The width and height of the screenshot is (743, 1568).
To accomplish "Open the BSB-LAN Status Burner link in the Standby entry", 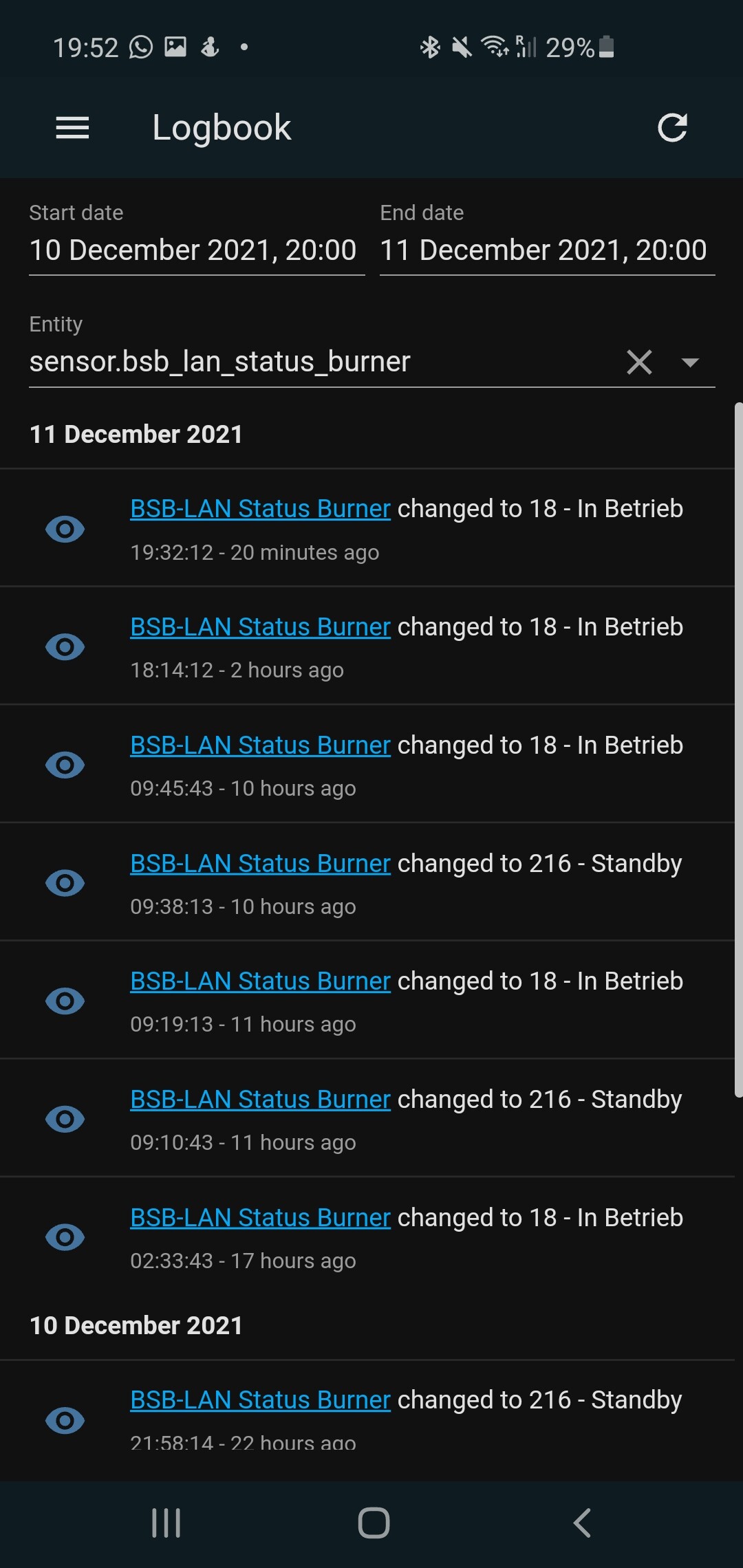I will point(259,863).
